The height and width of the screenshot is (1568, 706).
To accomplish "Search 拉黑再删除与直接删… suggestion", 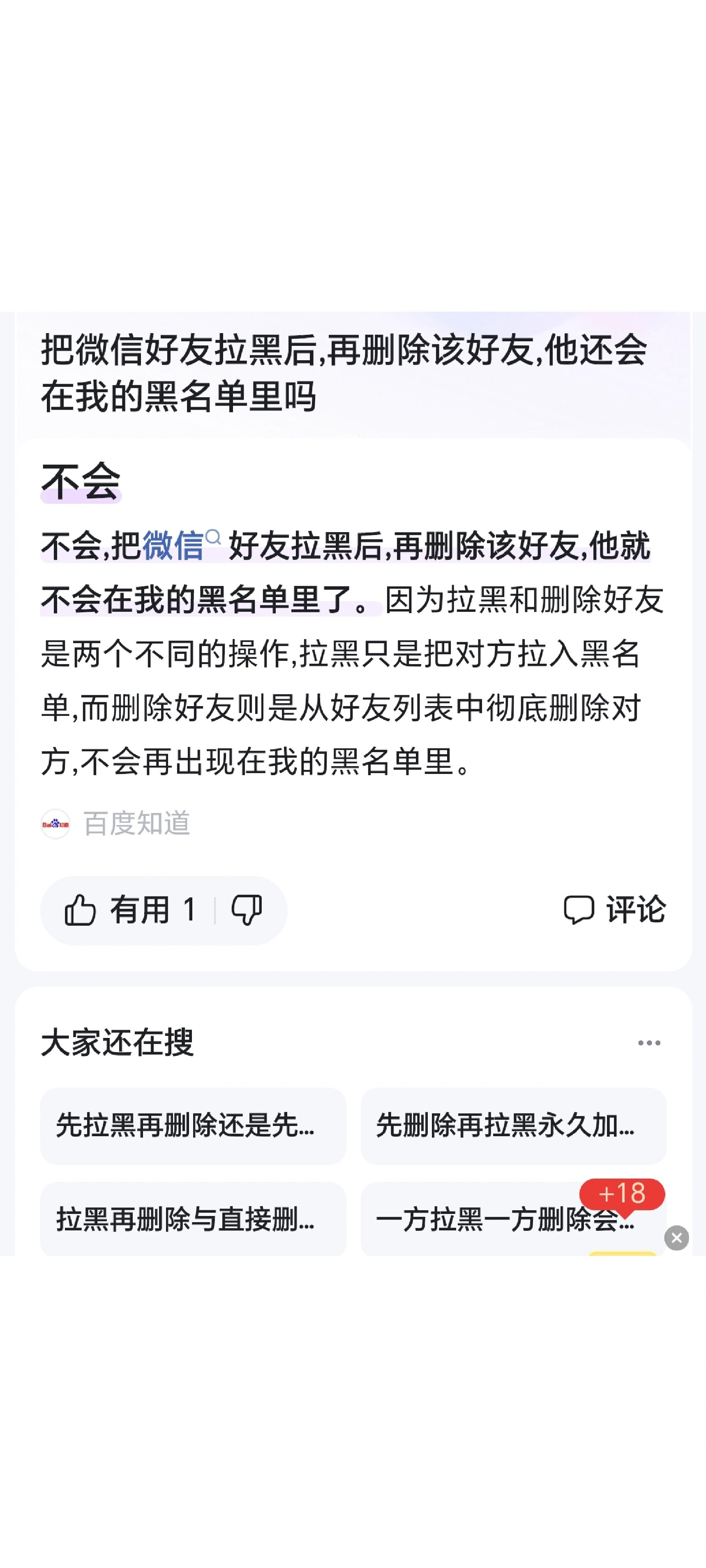I will tap(193, 1218).
